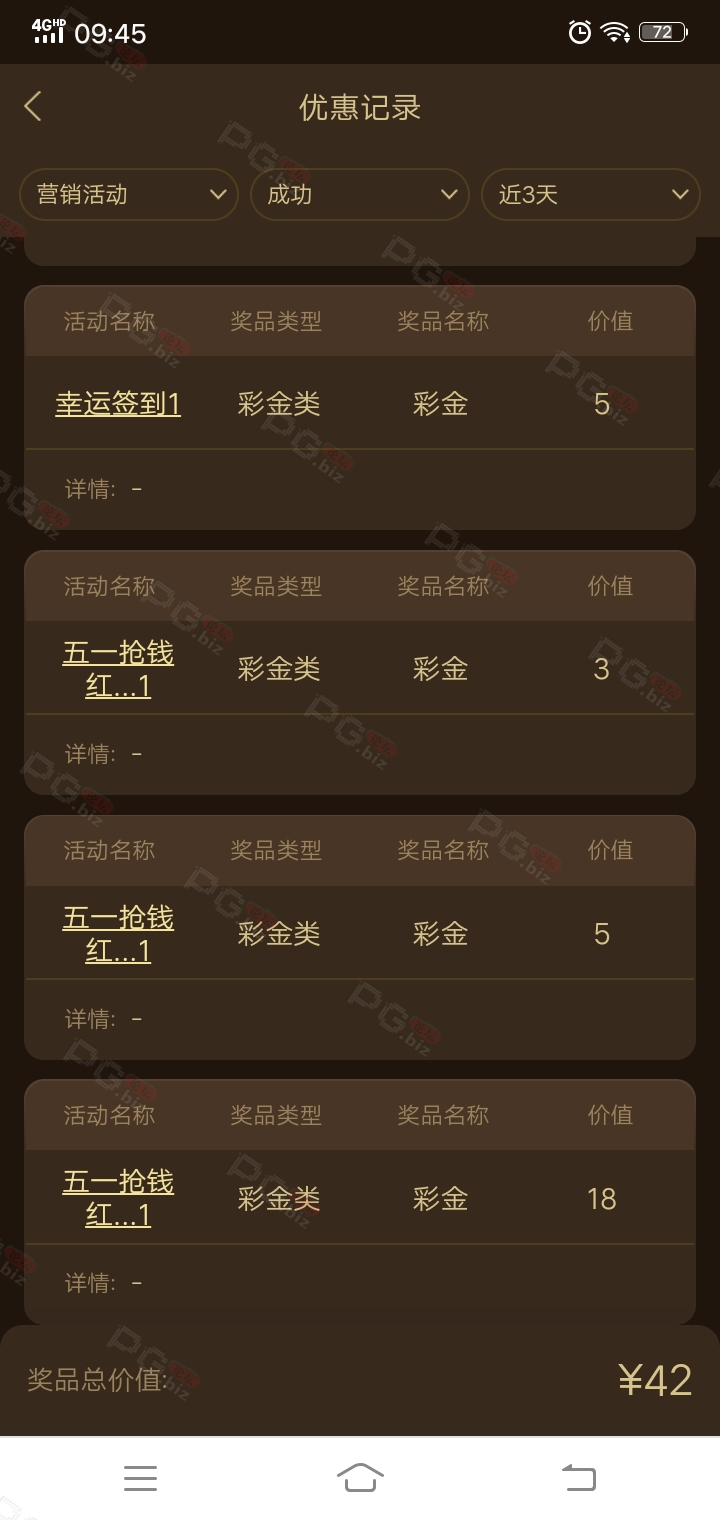Open the 营销活动 type dropdown

[129, 194]
